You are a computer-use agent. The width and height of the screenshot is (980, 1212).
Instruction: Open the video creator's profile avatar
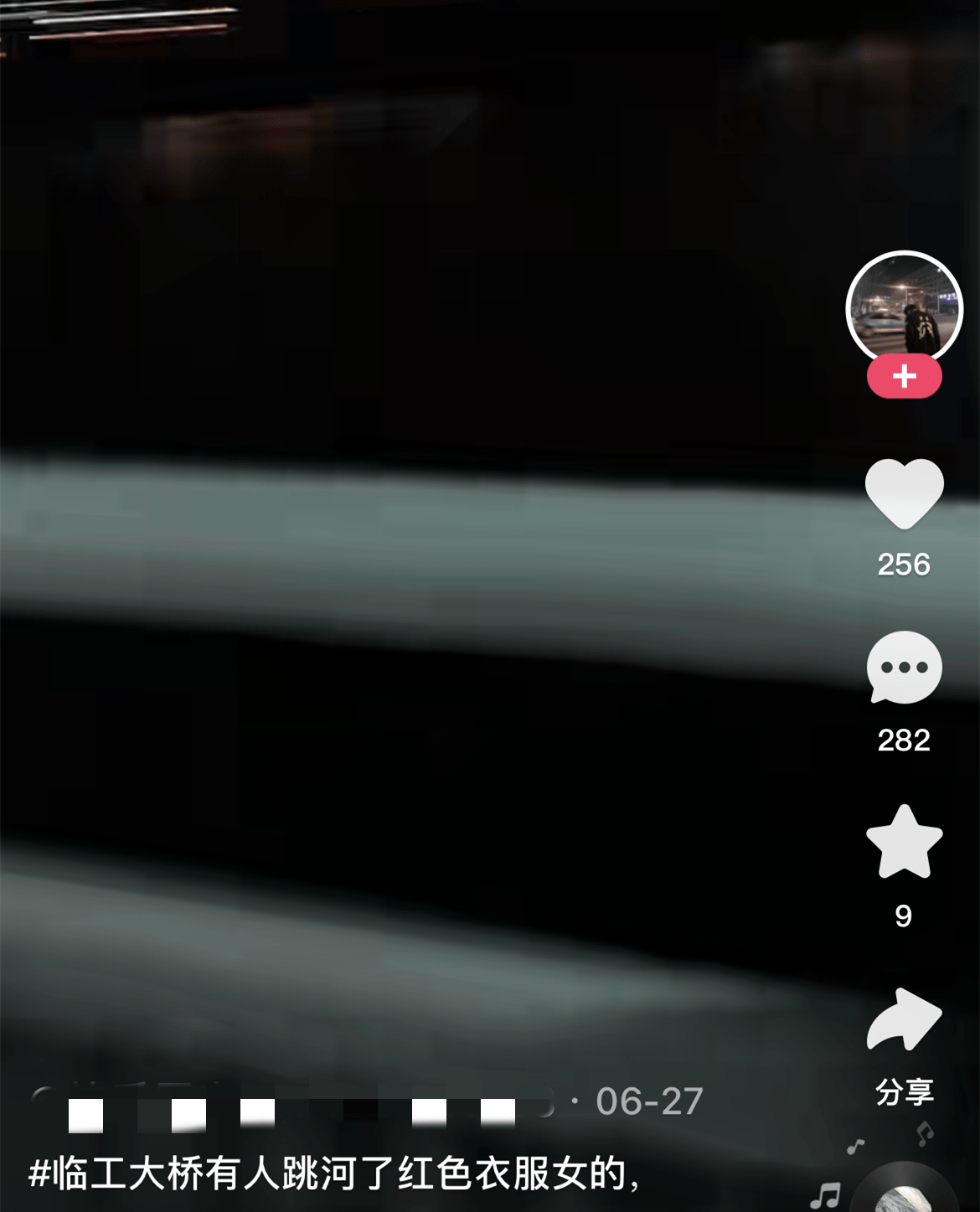904,307
